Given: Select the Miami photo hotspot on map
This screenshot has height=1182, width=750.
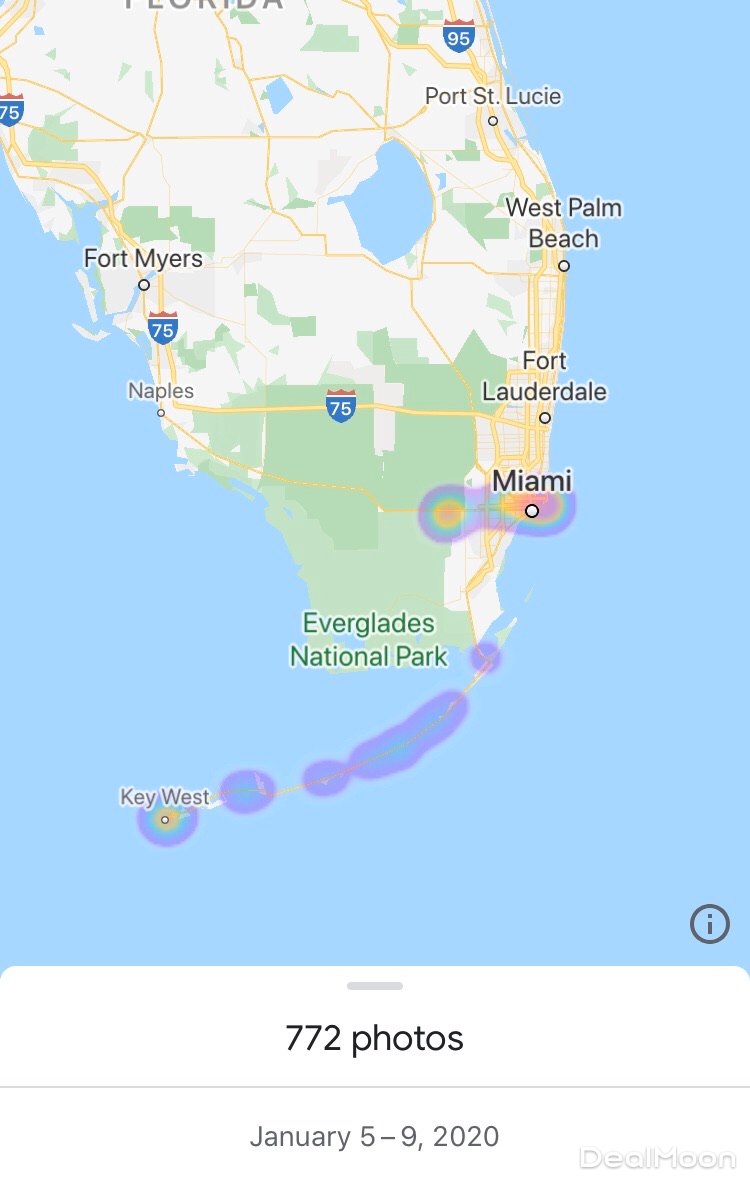Looking at the screenshot, I should [530, 511].
